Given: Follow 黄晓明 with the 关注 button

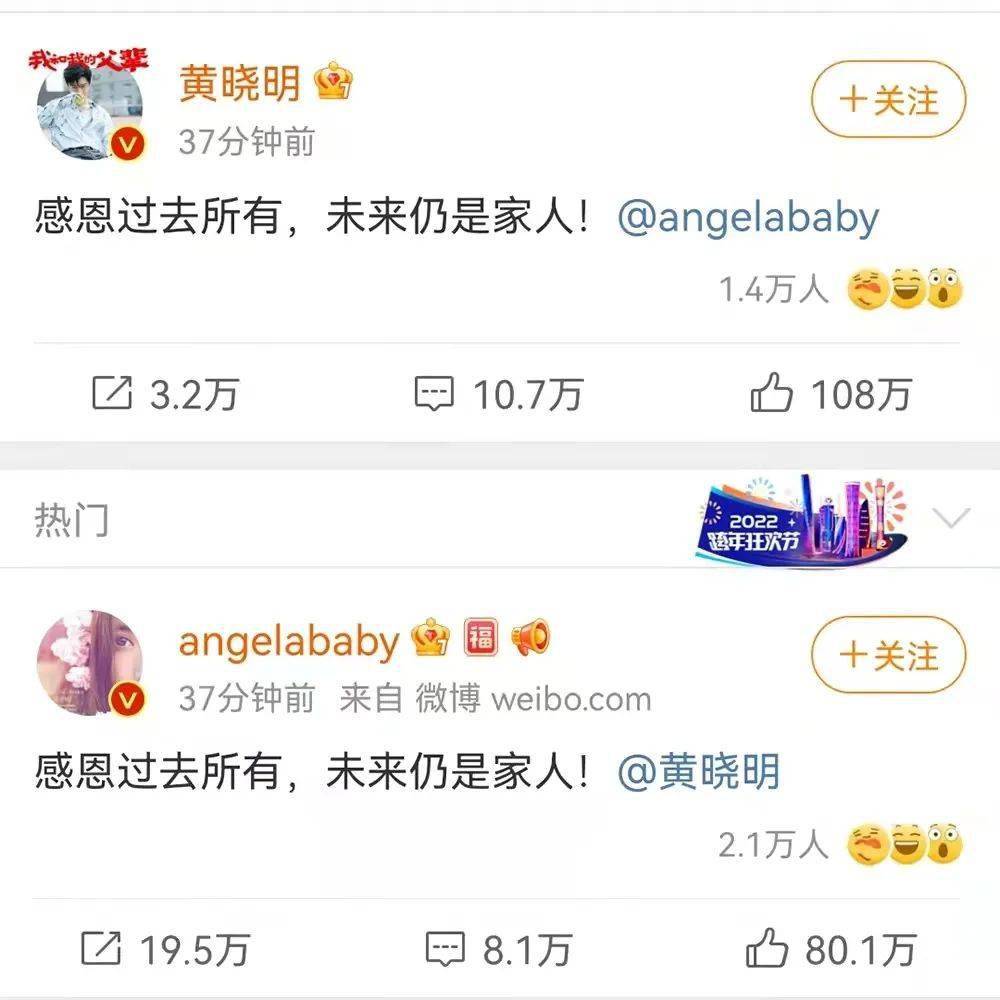Looking at the screenshot, I should (x=888, y=100).
